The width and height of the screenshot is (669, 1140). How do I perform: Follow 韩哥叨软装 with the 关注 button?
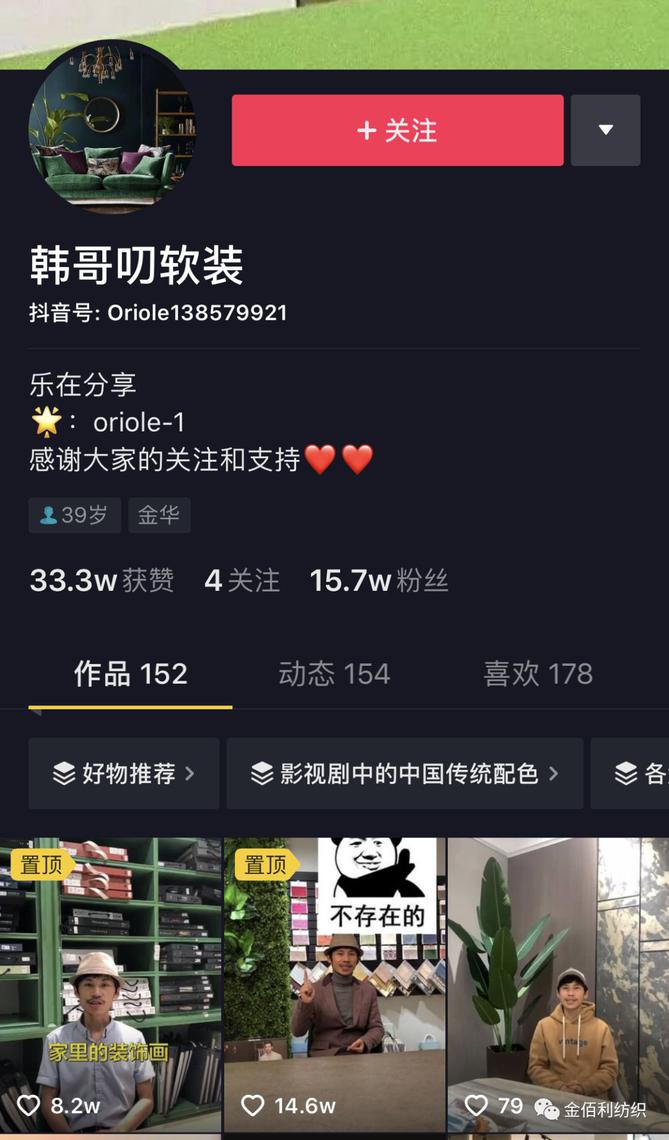click(x=397, y=130)
